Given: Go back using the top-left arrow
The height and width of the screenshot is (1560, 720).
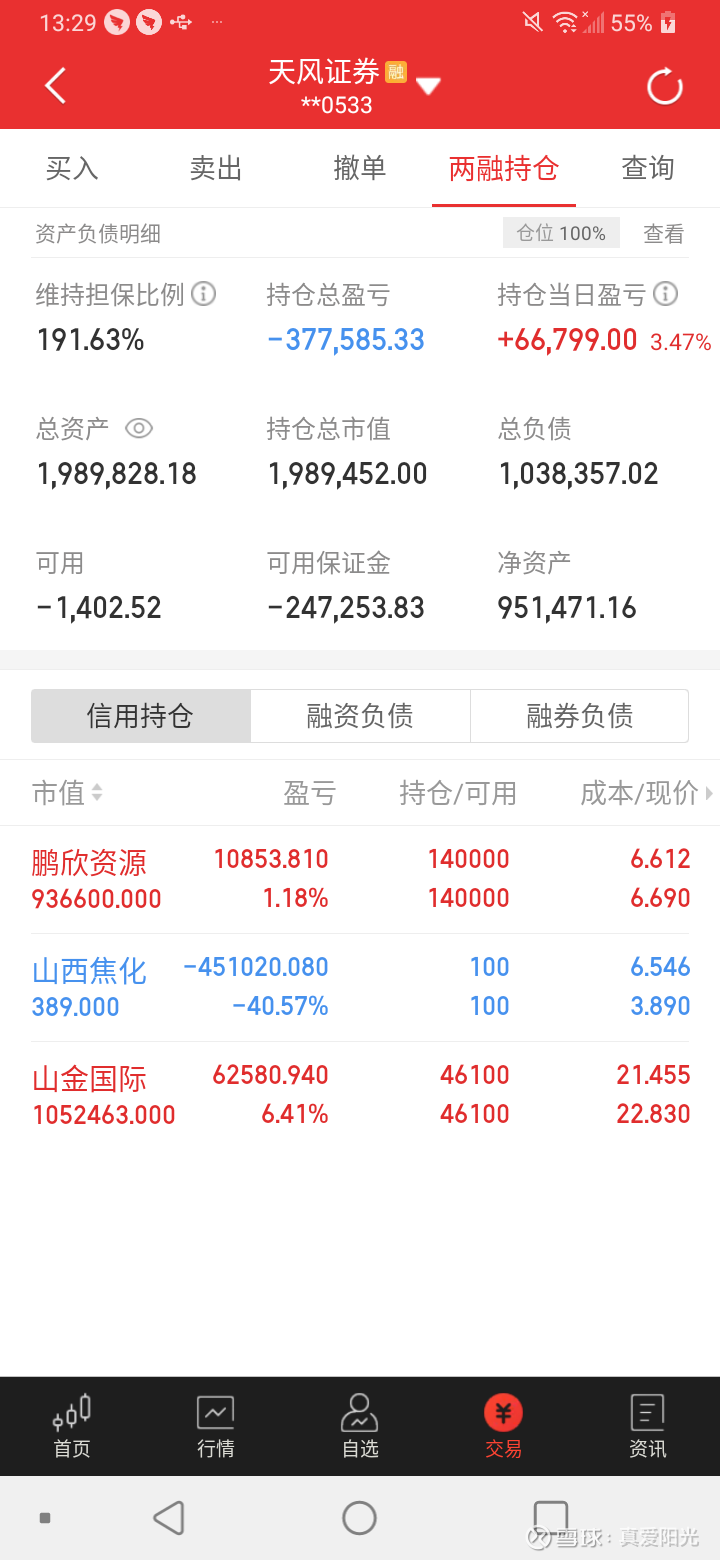Looking at the screenshot, I should tap(56, 86).
